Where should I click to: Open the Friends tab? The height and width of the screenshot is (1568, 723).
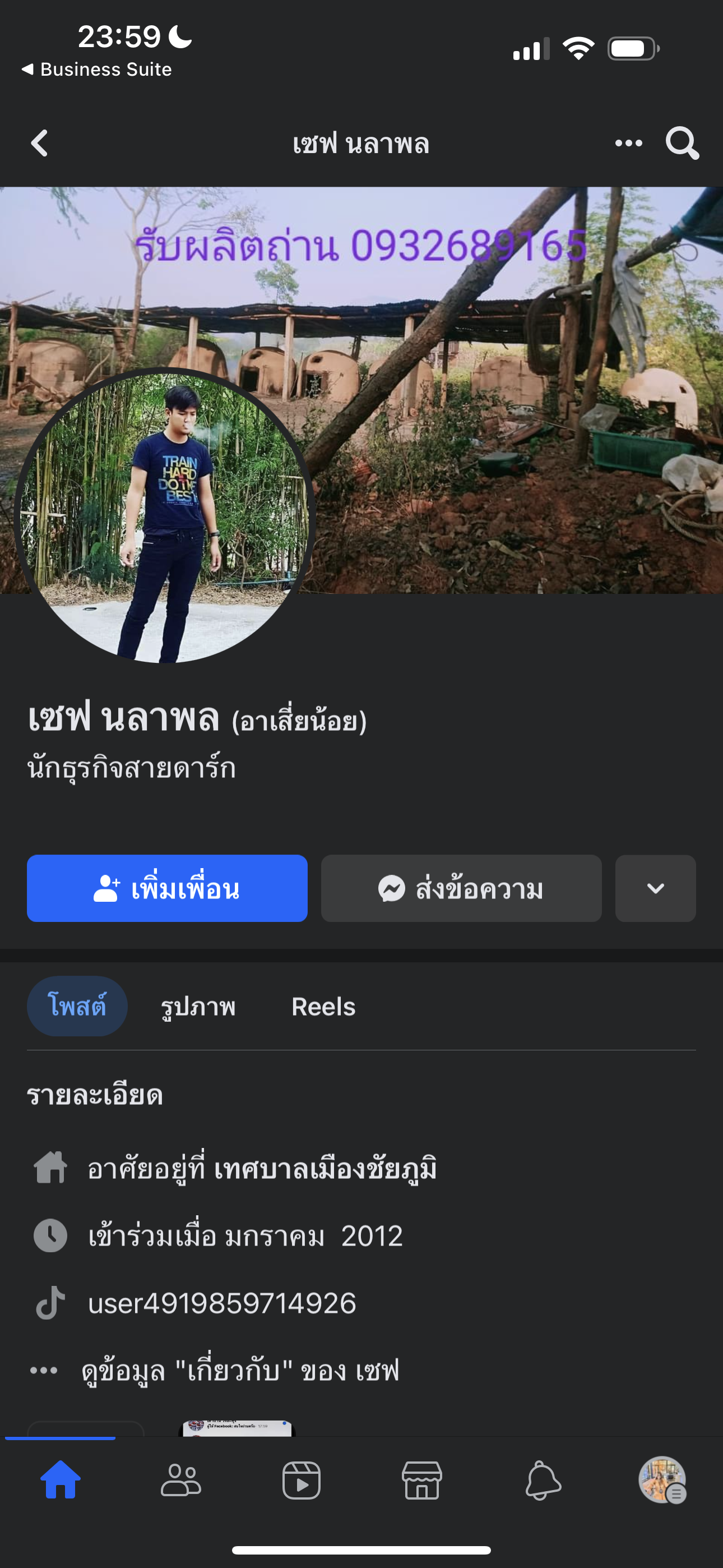point(180,1481)
